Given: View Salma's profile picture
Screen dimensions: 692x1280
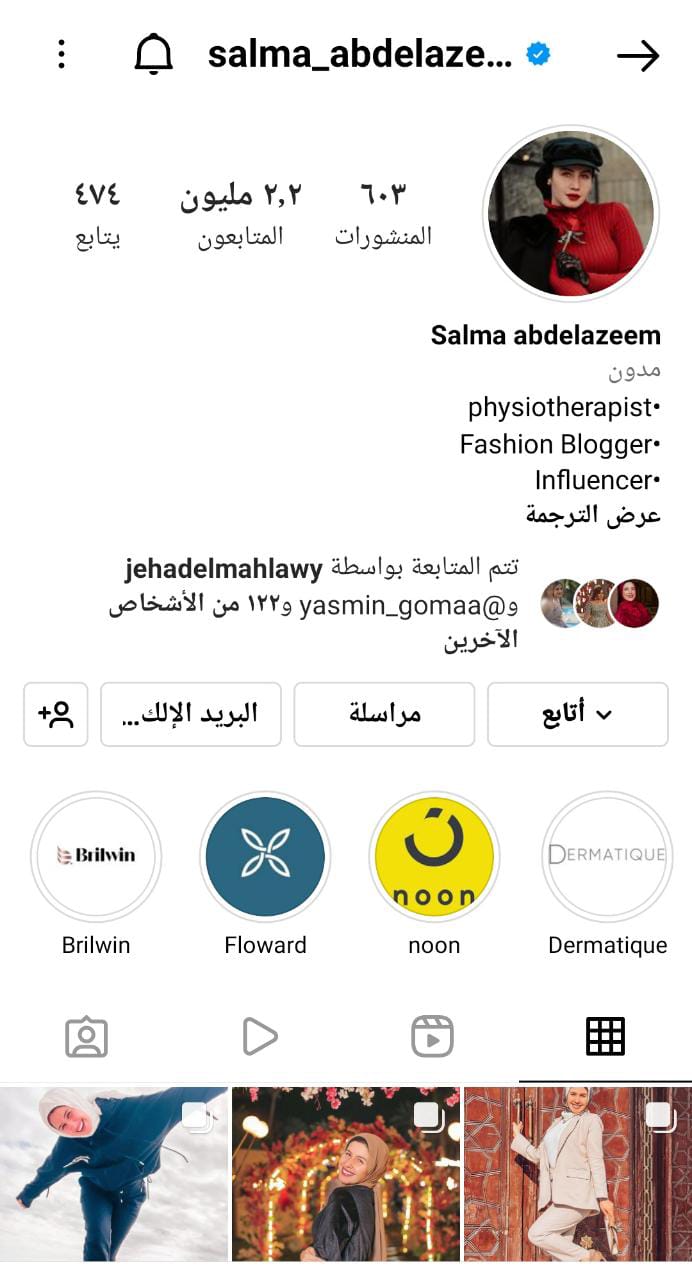Looking at the screenshot, I should point(571,214).
